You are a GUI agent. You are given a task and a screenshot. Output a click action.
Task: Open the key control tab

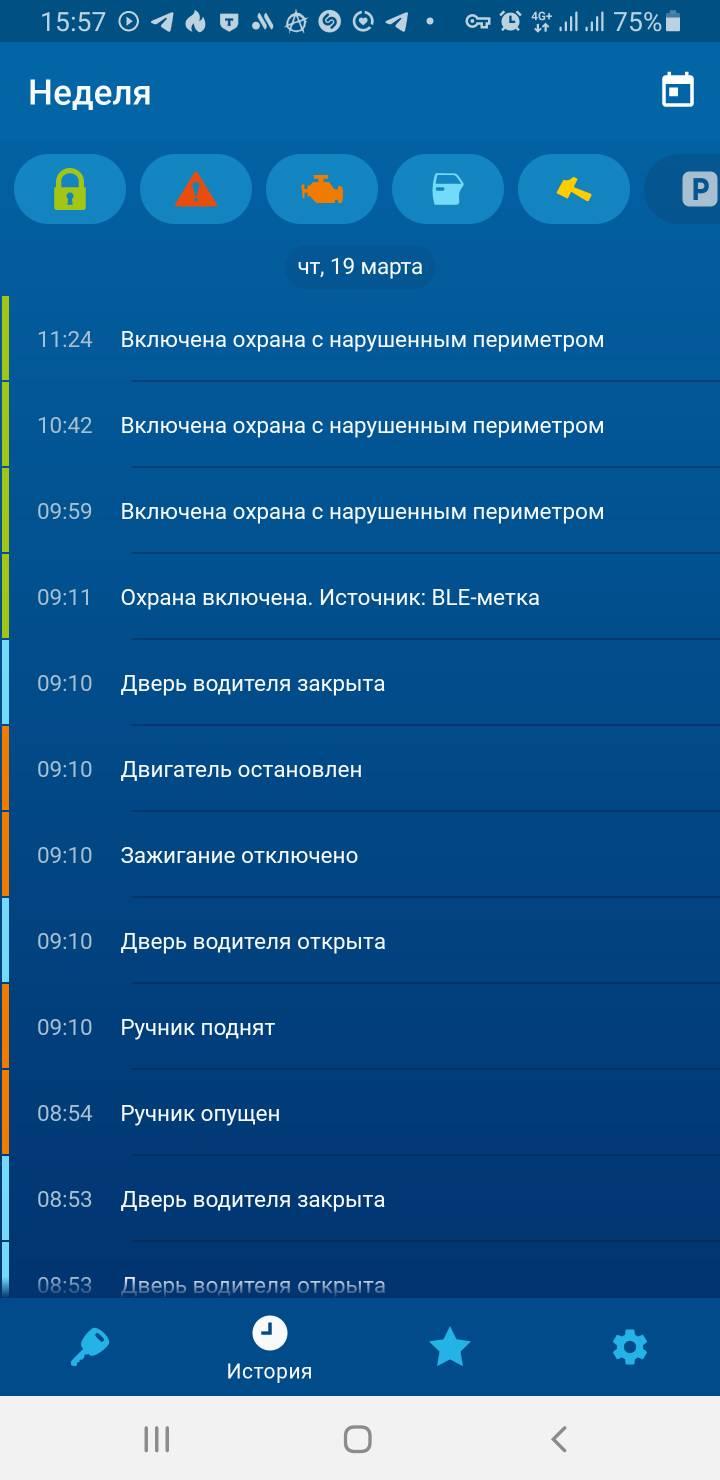click(x=90, y=1348)
